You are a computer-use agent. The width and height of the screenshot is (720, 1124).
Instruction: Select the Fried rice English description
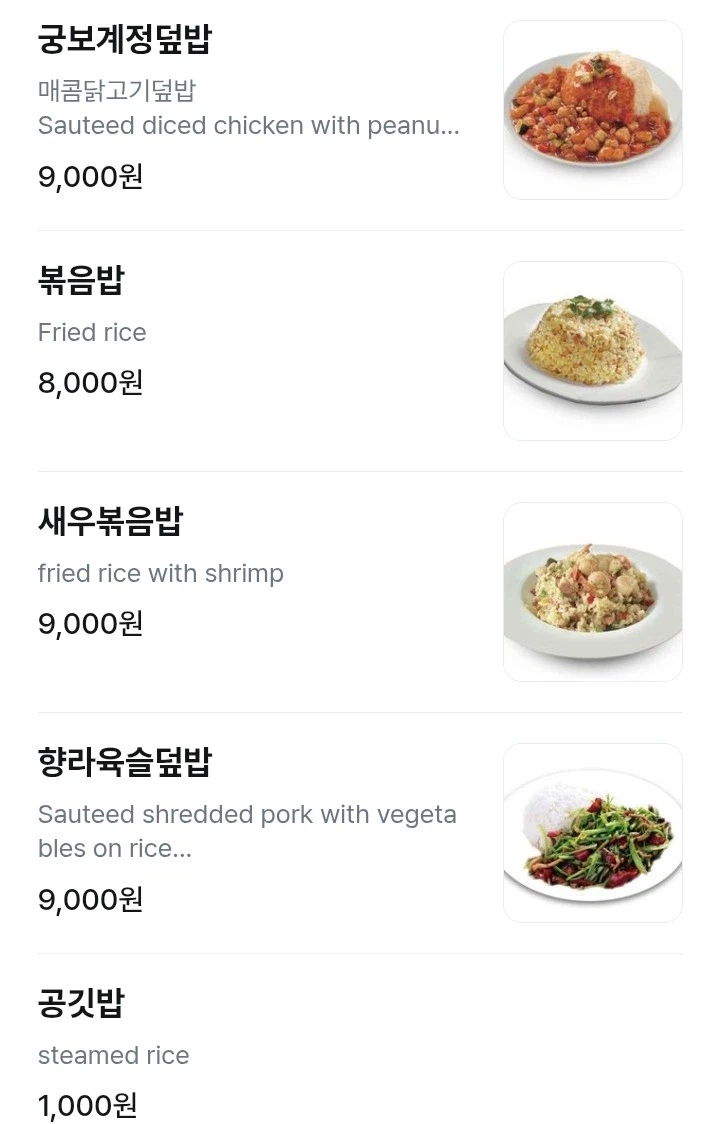pos(92,332)
